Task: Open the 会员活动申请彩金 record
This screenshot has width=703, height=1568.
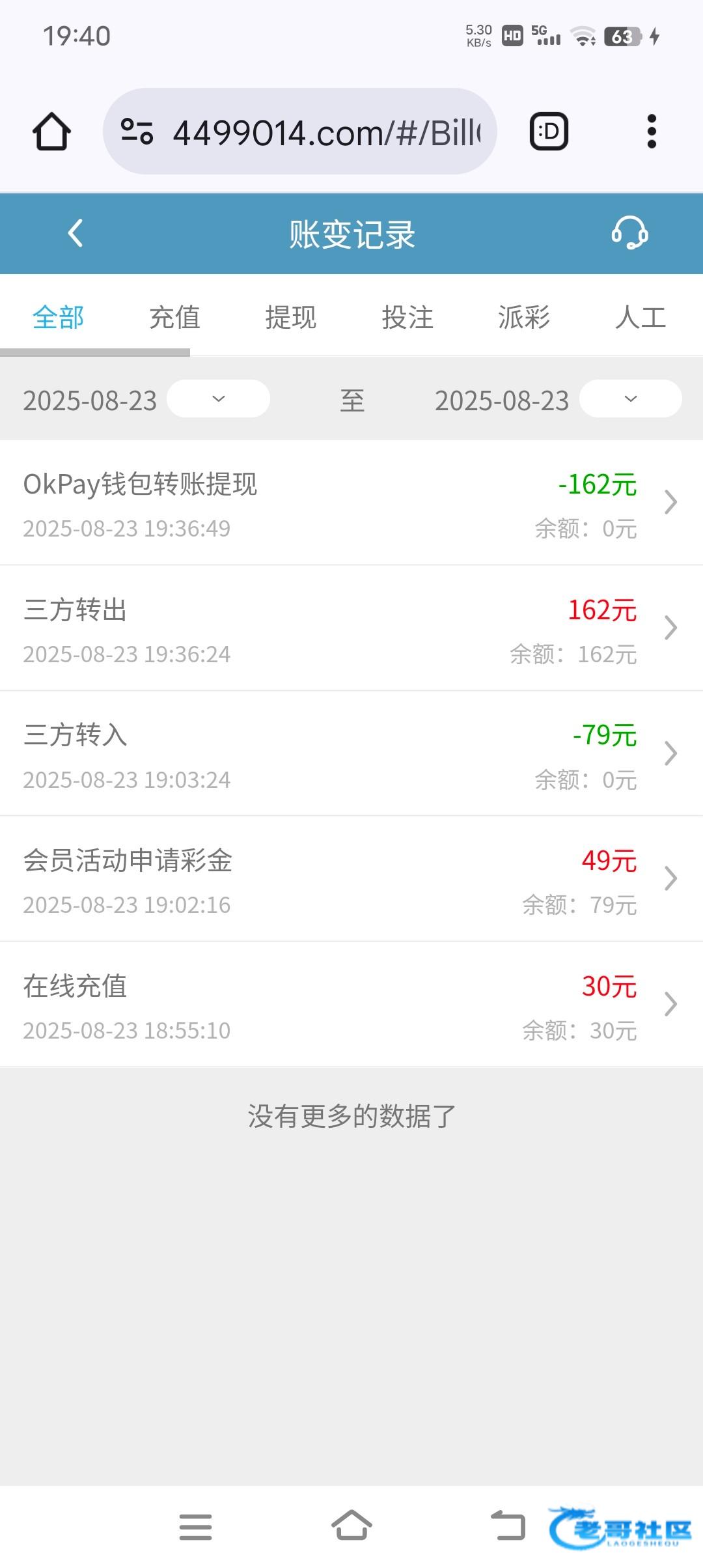Action: click(x=351, y=879)
